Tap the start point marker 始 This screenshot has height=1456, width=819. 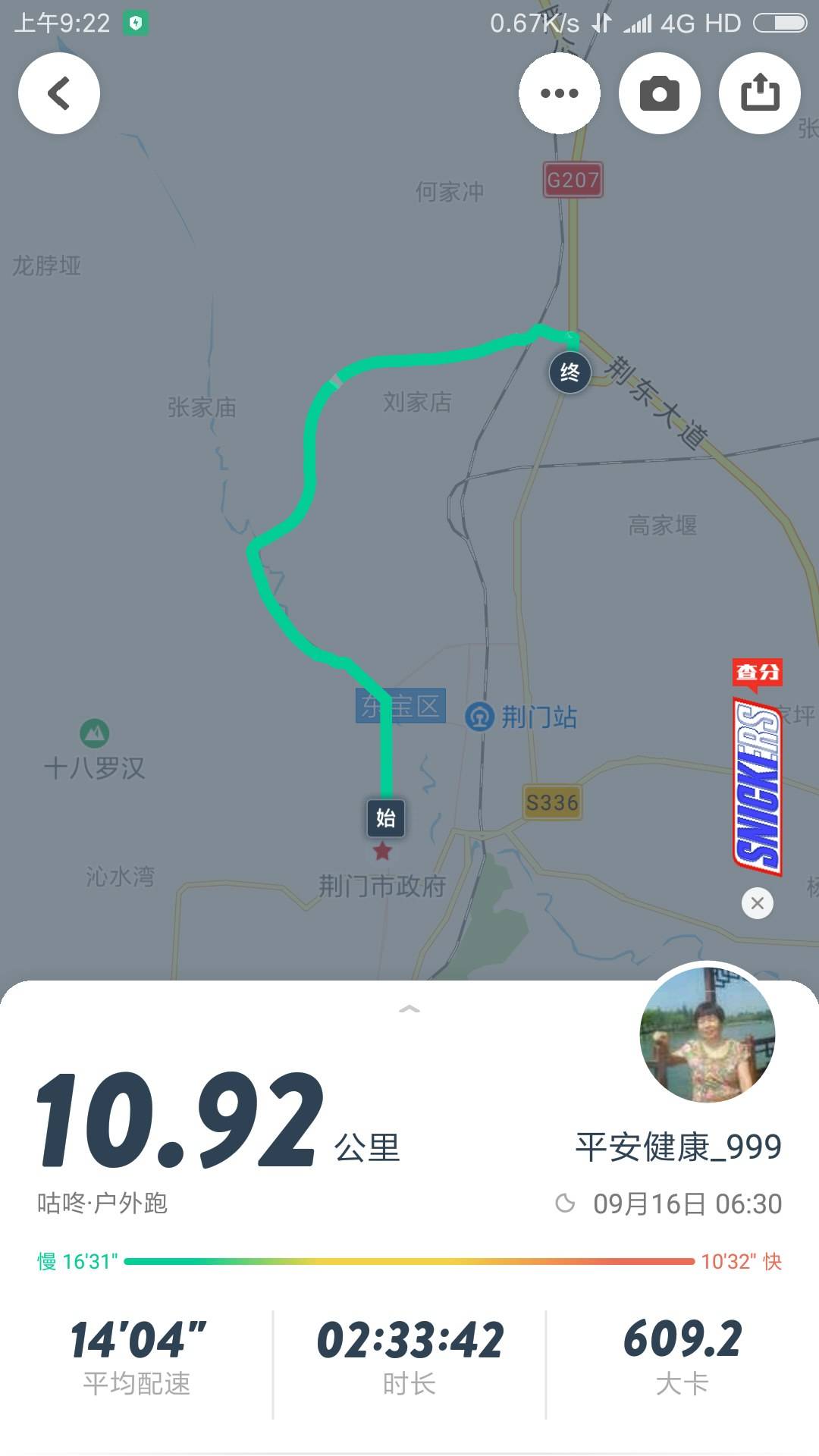click(385, 817)
